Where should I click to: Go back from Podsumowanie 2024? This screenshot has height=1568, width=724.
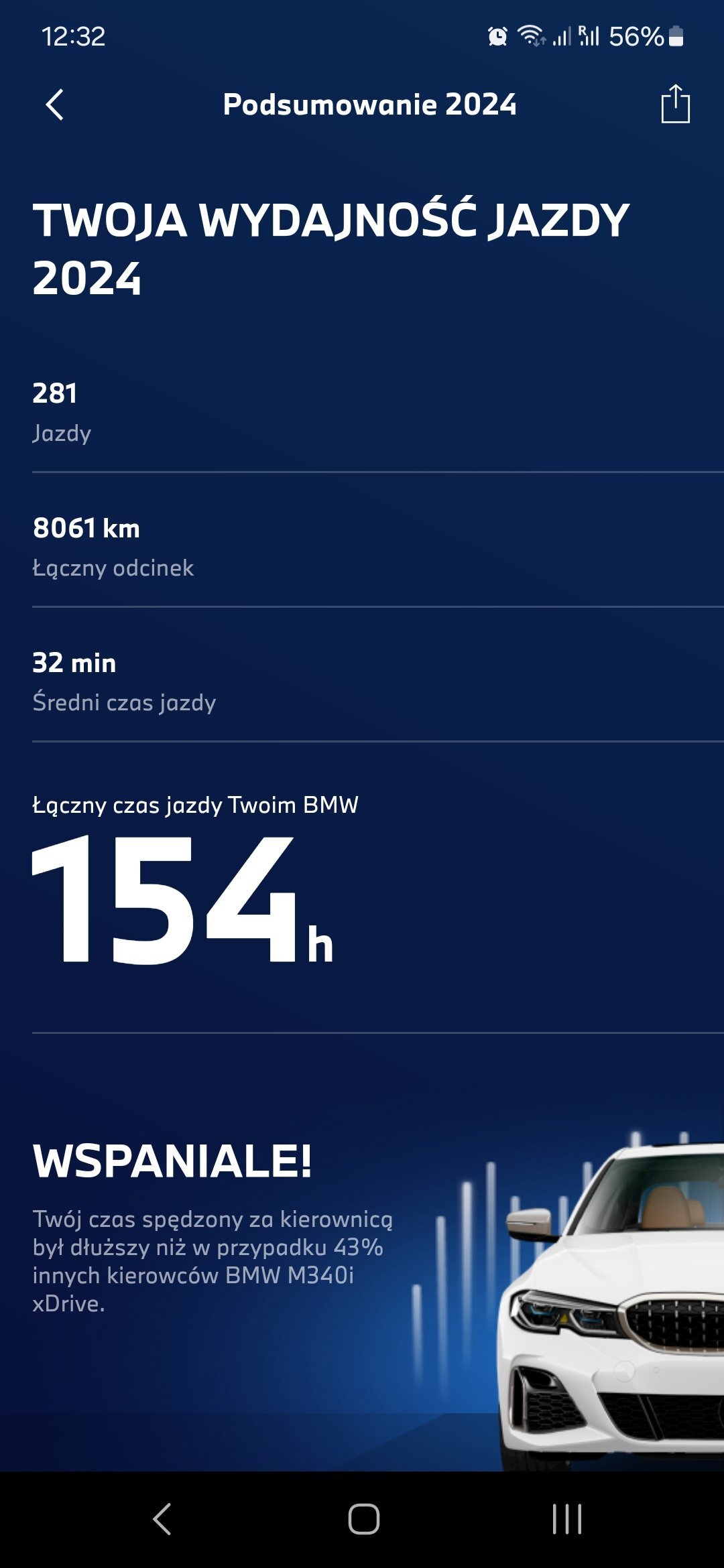[x=54, y=105]
